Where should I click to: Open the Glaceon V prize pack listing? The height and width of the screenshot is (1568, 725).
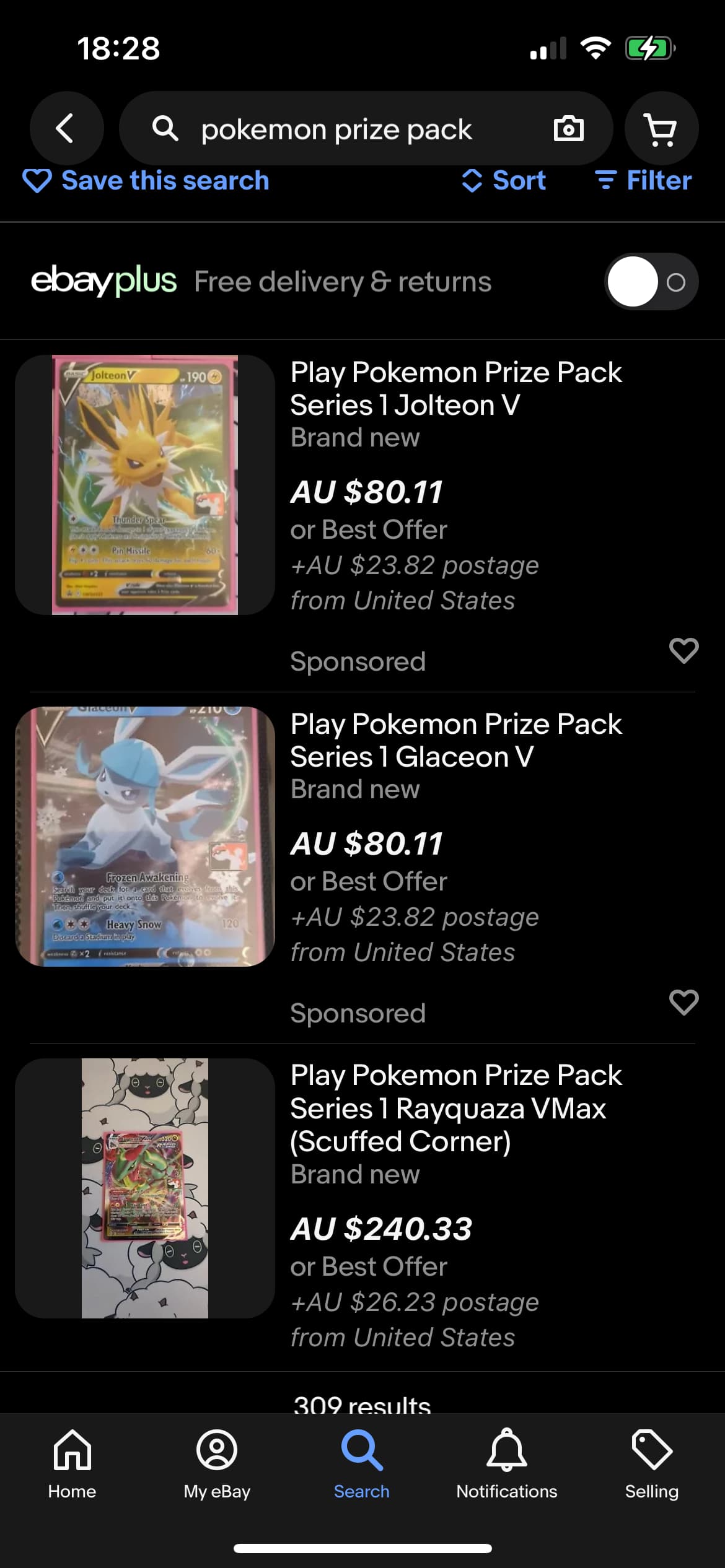456,741
